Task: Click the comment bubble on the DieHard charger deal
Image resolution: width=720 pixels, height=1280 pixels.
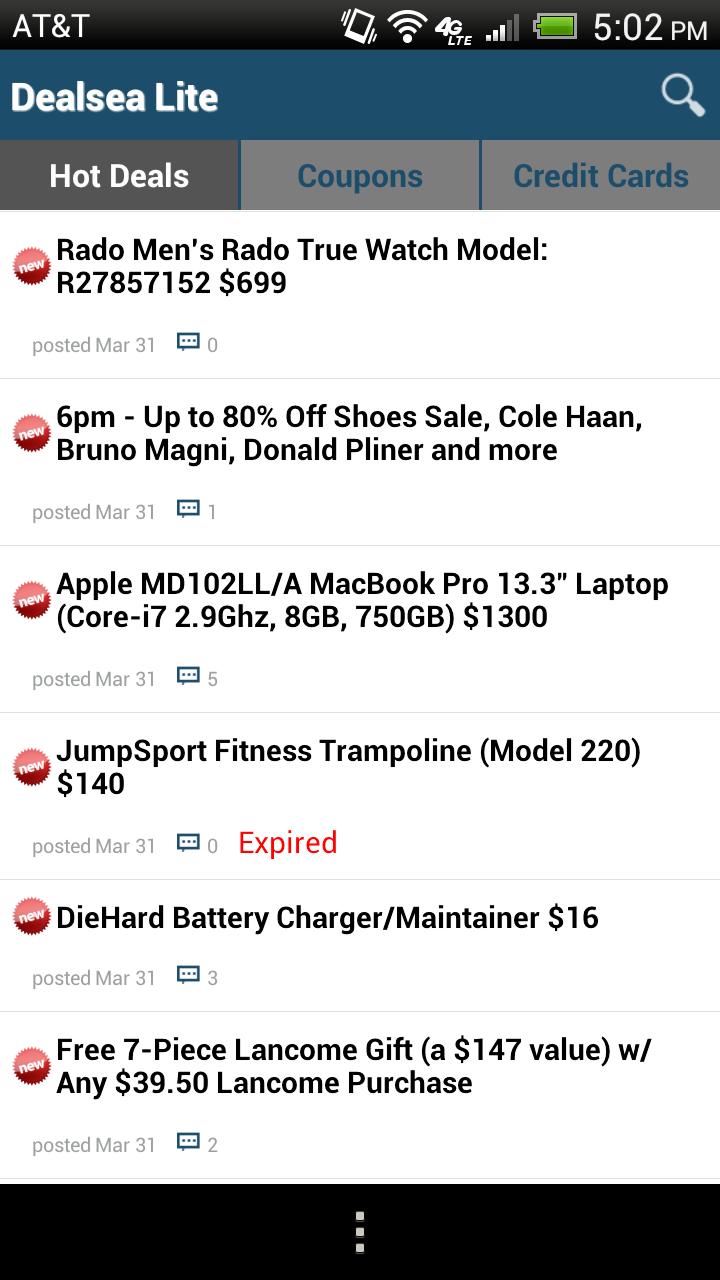Action: point(188,976)
